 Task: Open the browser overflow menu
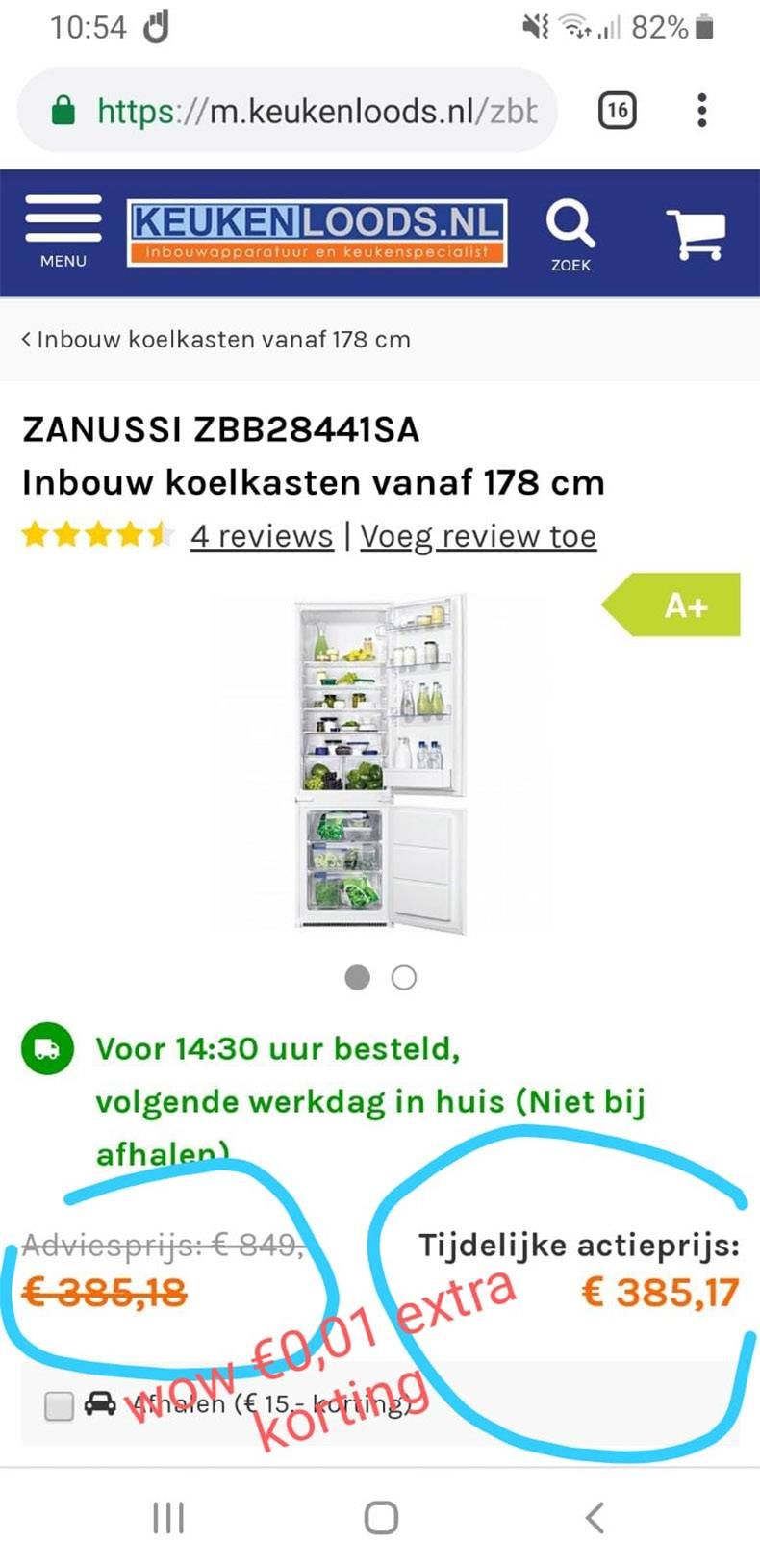(702, 110)
